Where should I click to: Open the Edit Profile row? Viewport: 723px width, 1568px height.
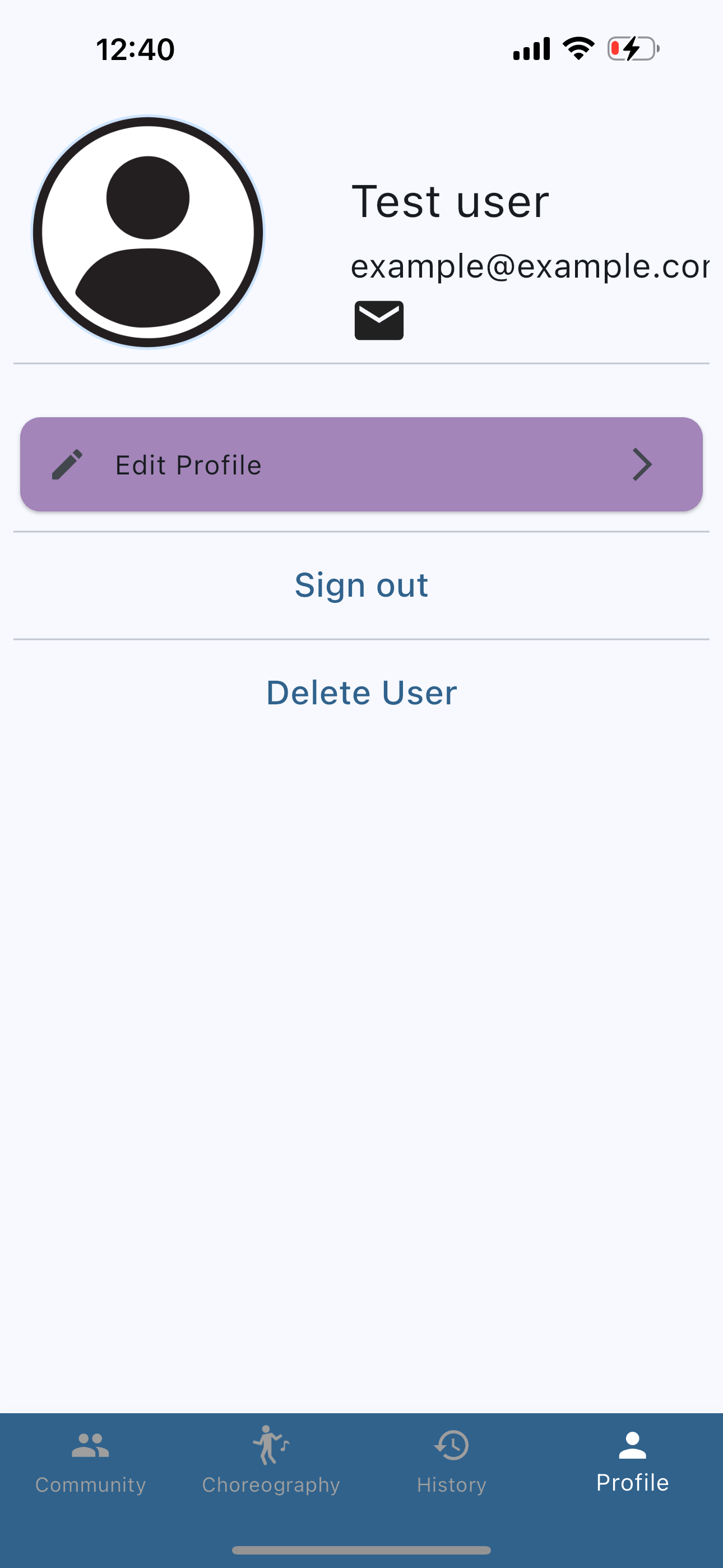coord(361,464)
